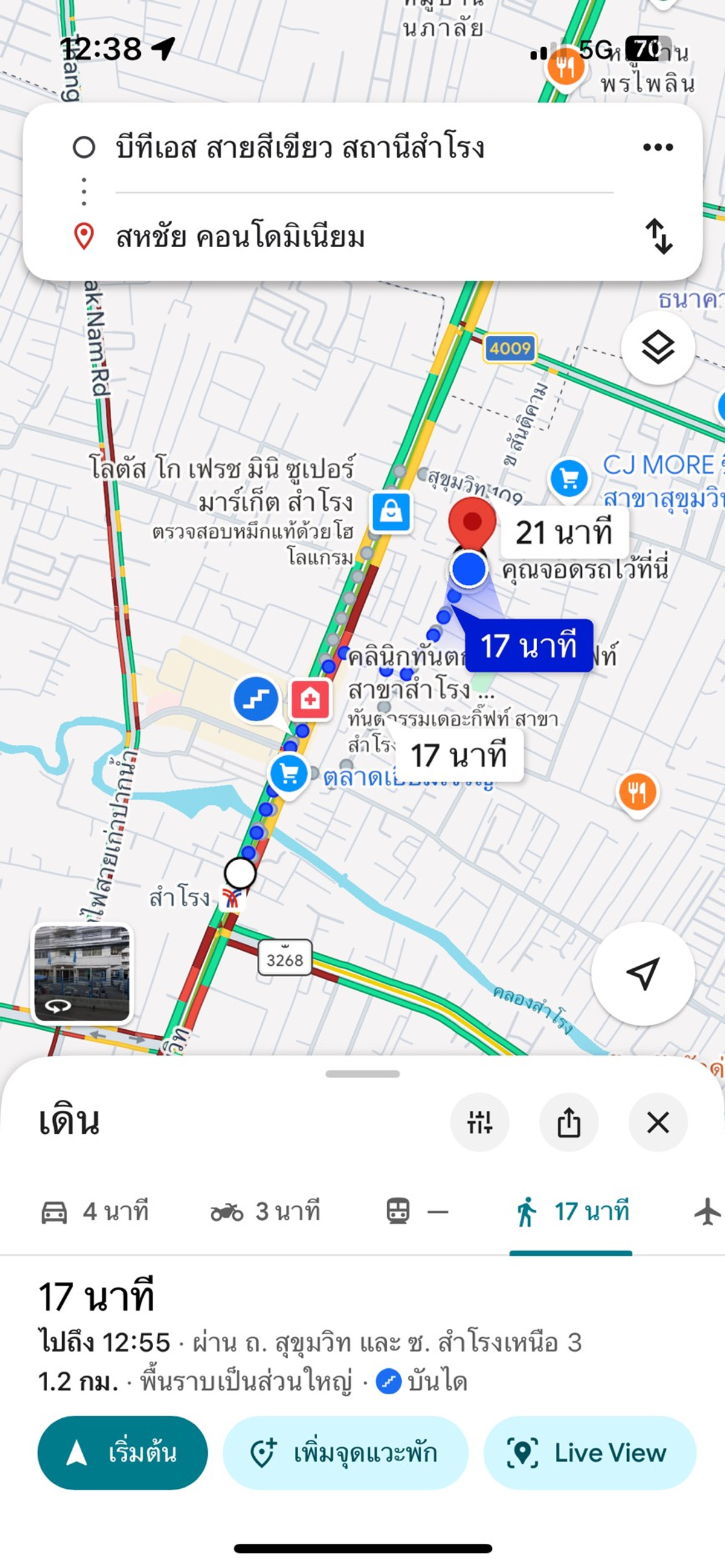This screenshot has height=1568, width=725.
Task: Recenter map on my location
Action: click(643, 972)
